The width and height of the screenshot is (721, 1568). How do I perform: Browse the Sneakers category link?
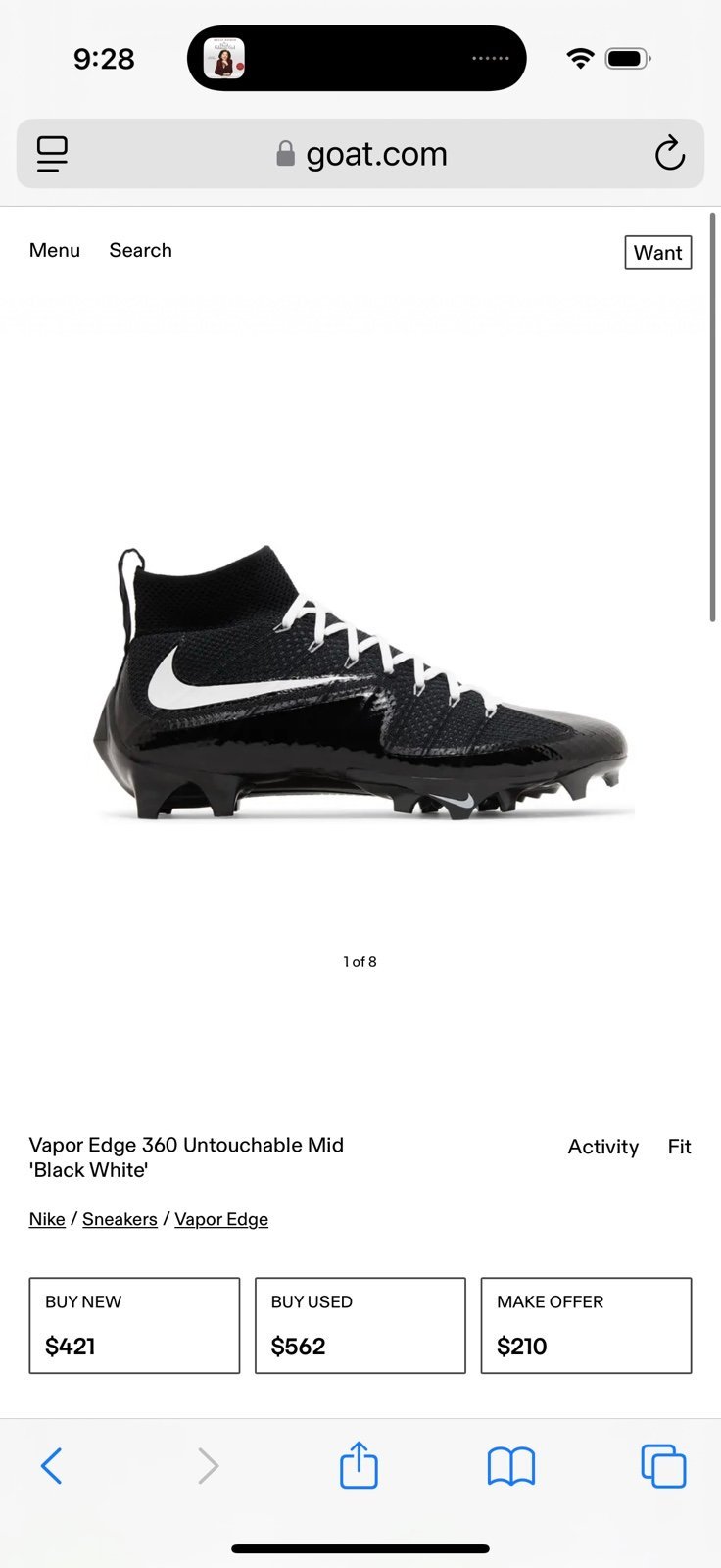point(120,1219)
